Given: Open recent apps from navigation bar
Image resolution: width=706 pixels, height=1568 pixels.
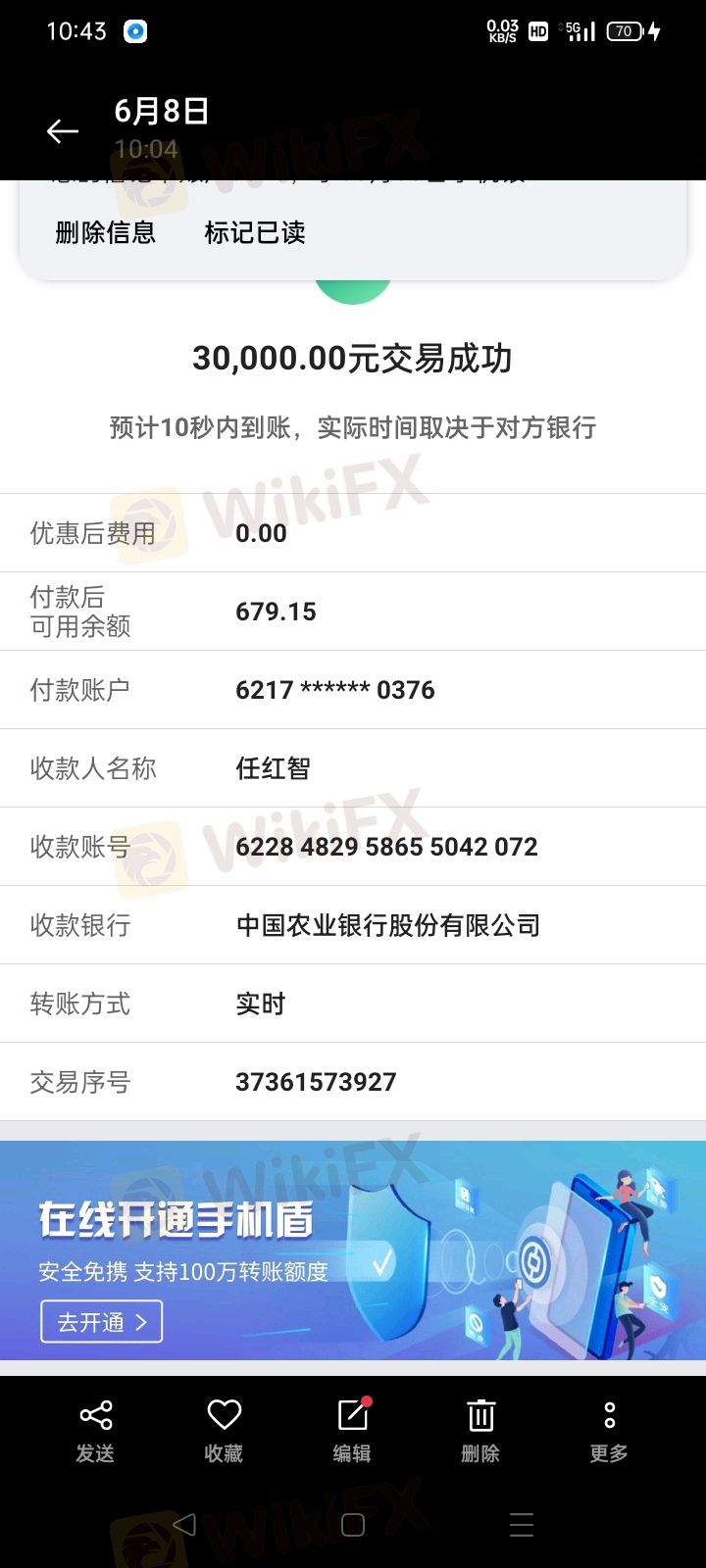Looking at the screenshot, I should tap(522, 1525).
